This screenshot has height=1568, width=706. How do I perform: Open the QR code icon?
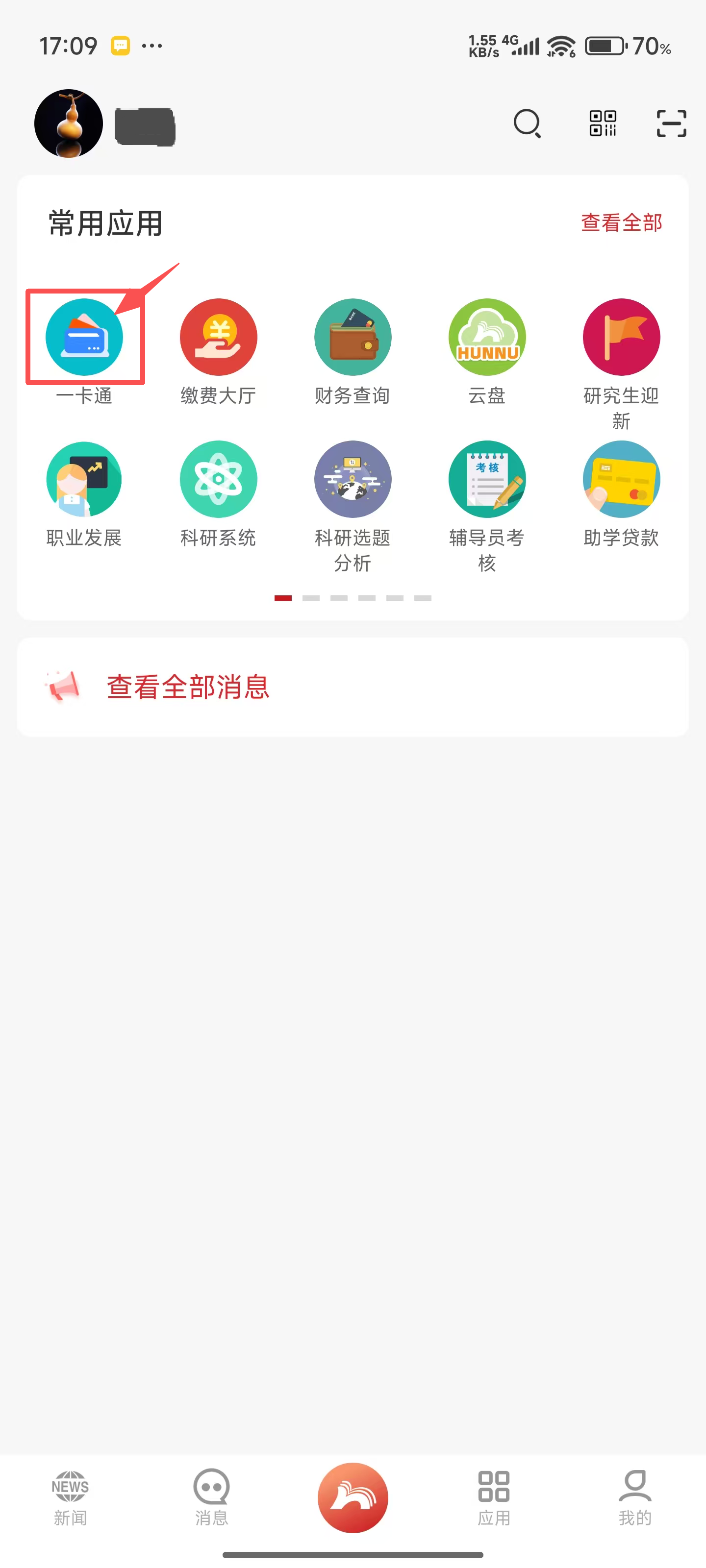(603, 123)
